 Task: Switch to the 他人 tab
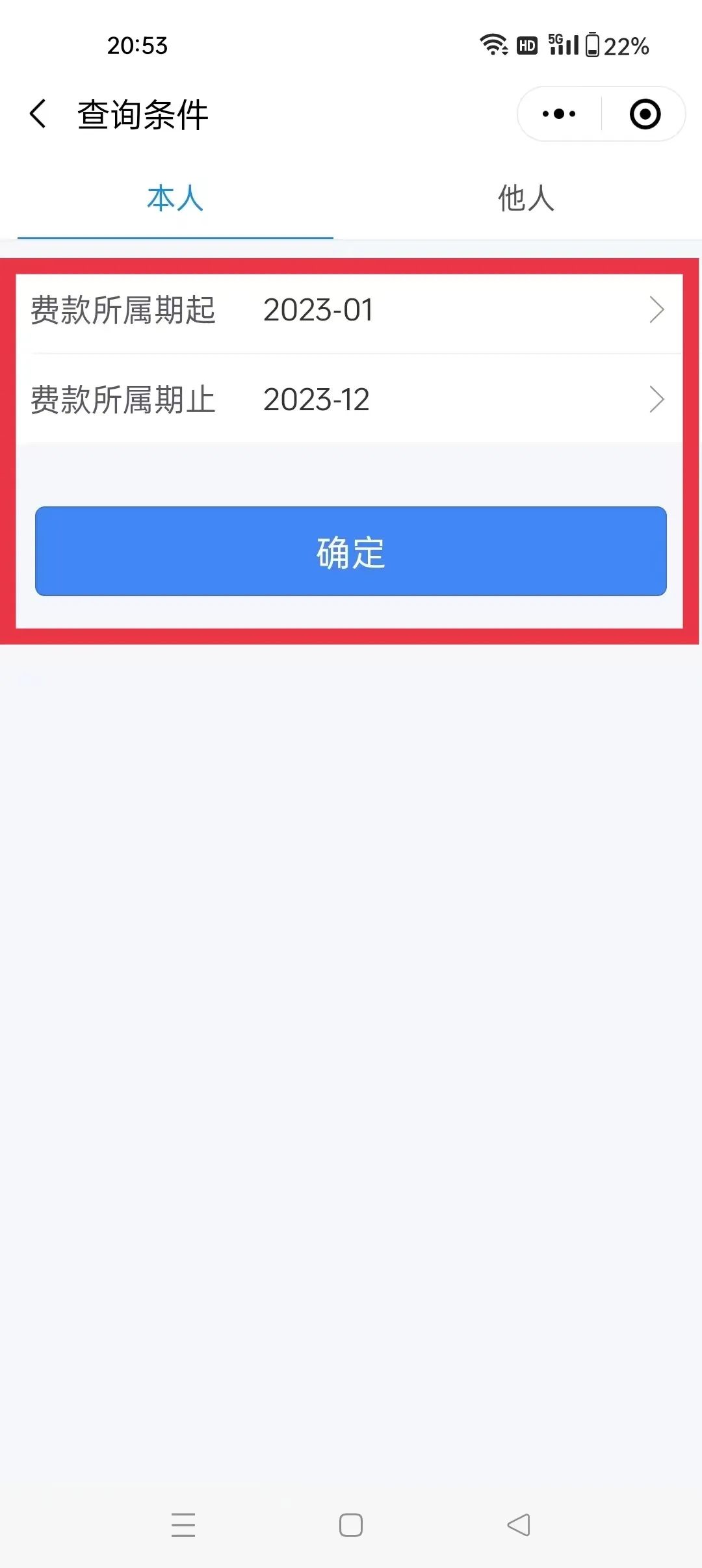526,198
